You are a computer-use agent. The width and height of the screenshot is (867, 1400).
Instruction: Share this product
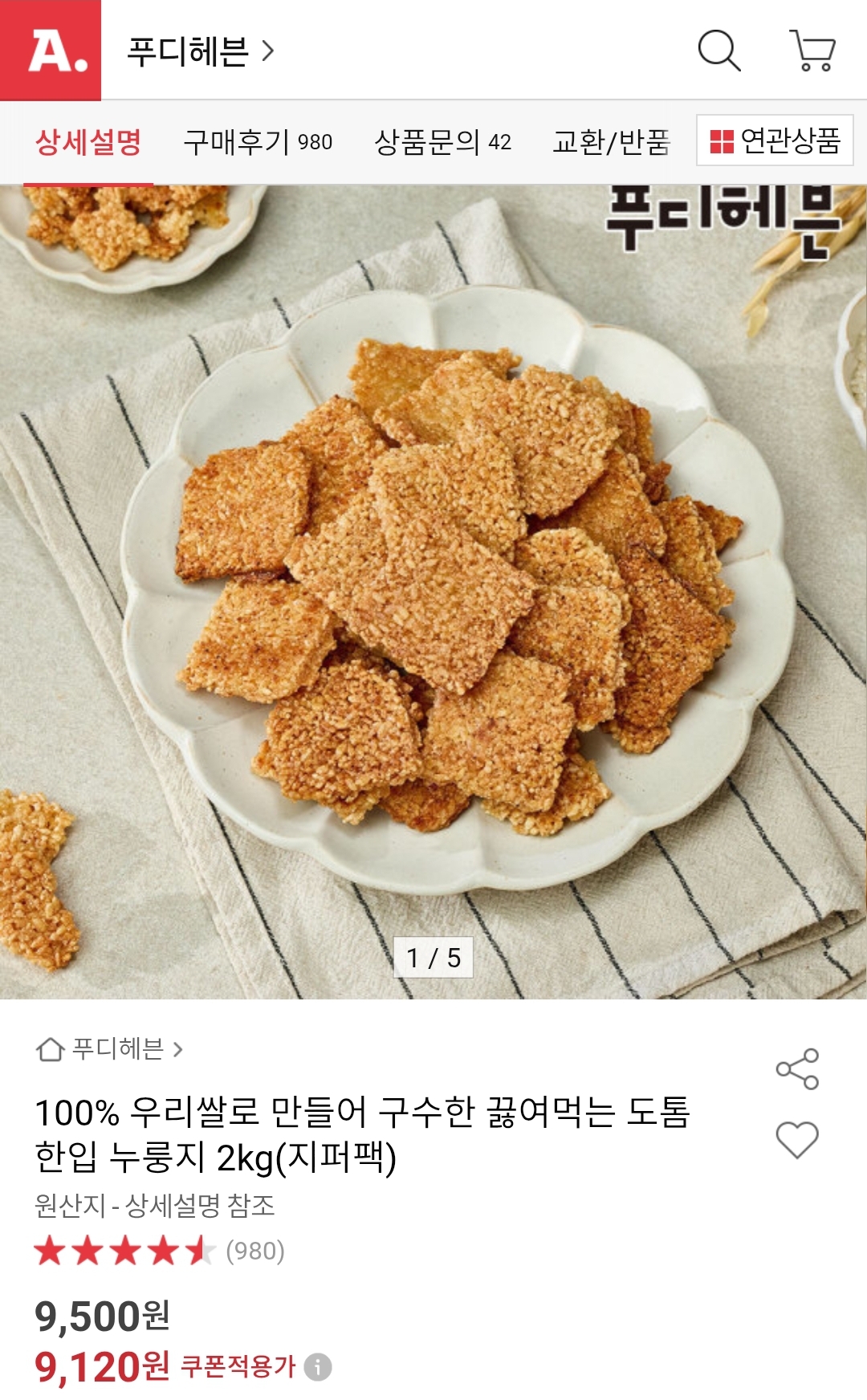(x=797, y=1068)
